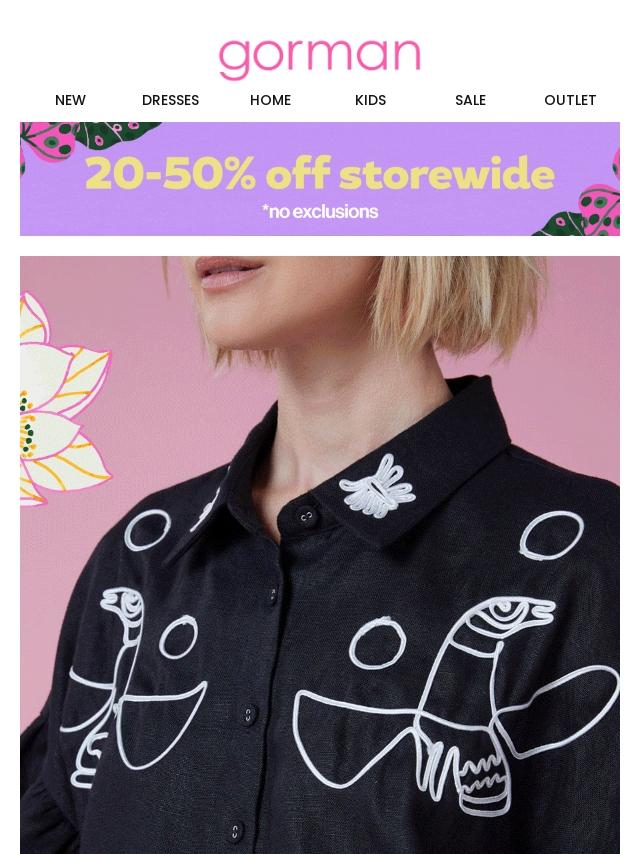Tap the 20-50% off storewide banner
This screenshot has height=854, width=640.
tap(320, 179)
